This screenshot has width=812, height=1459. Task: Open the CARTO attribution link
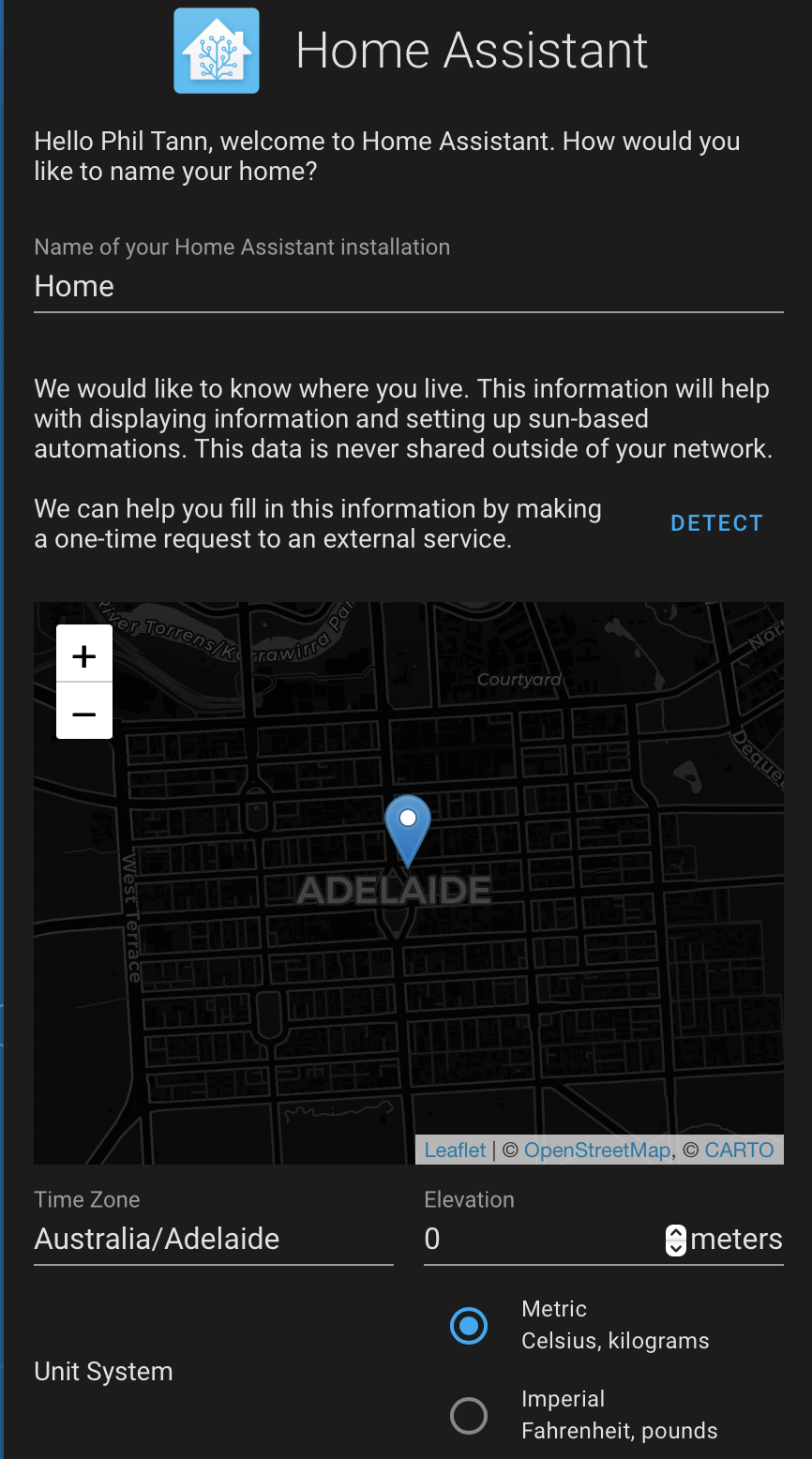click(739, 1150)
